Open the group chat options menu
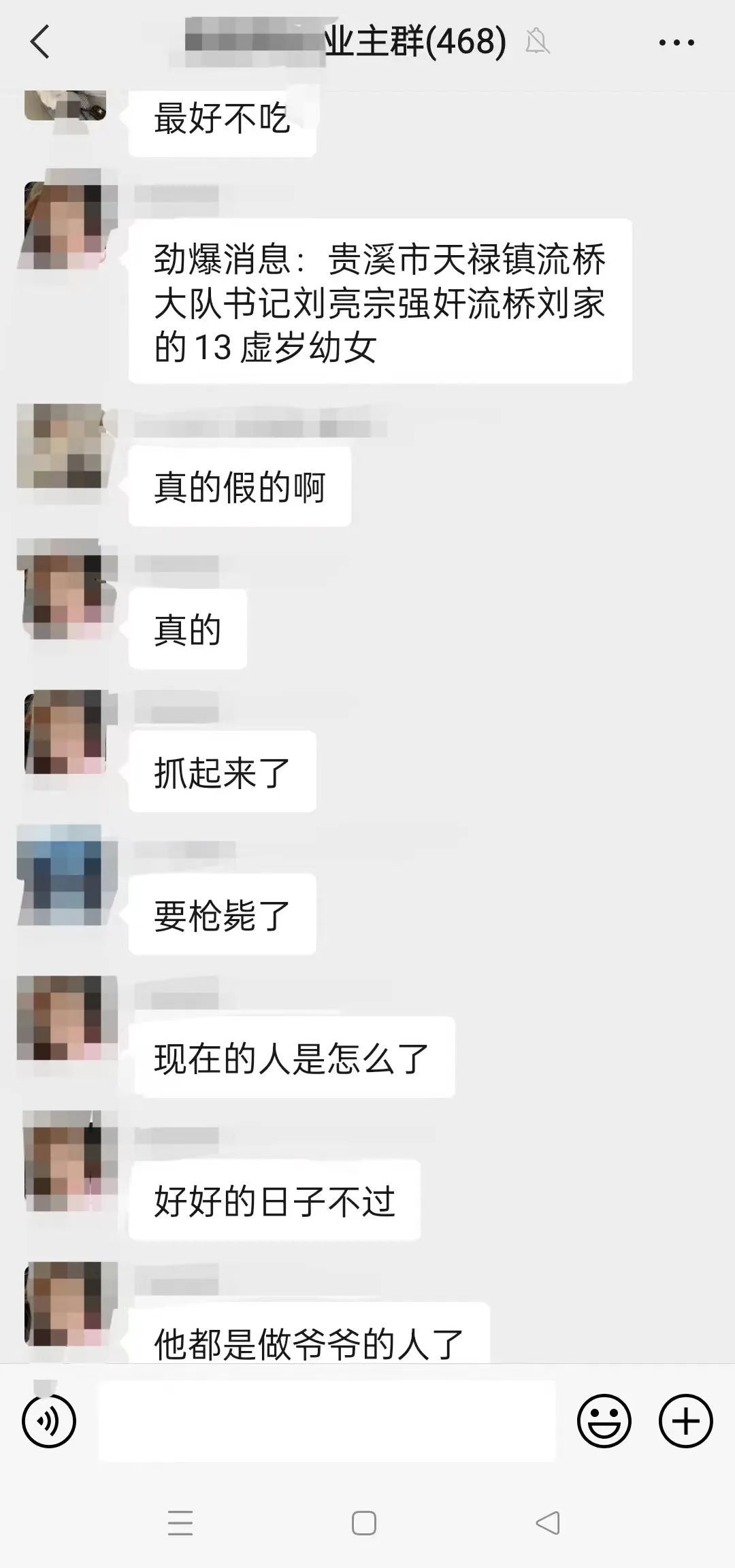Image resolution: width=735 pixels, height=1568 pixels. point(676,43)
